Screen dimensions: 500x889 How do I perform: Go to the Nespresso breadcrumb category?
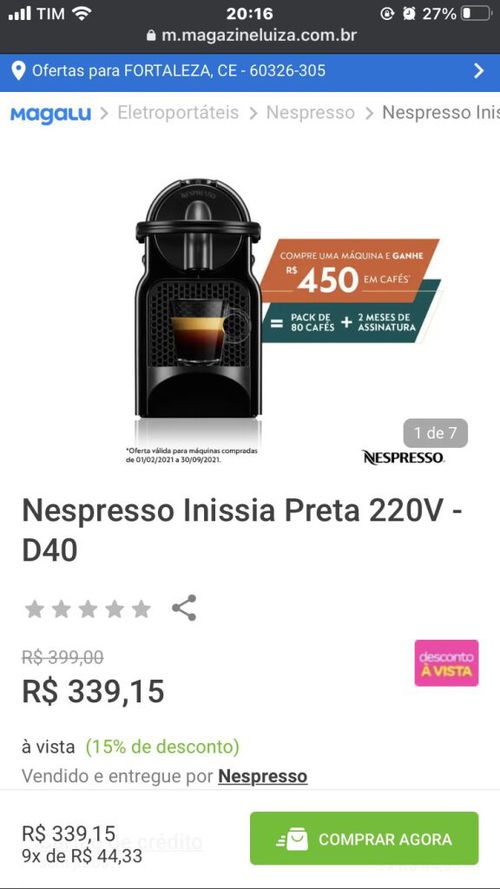coord(310,112)
